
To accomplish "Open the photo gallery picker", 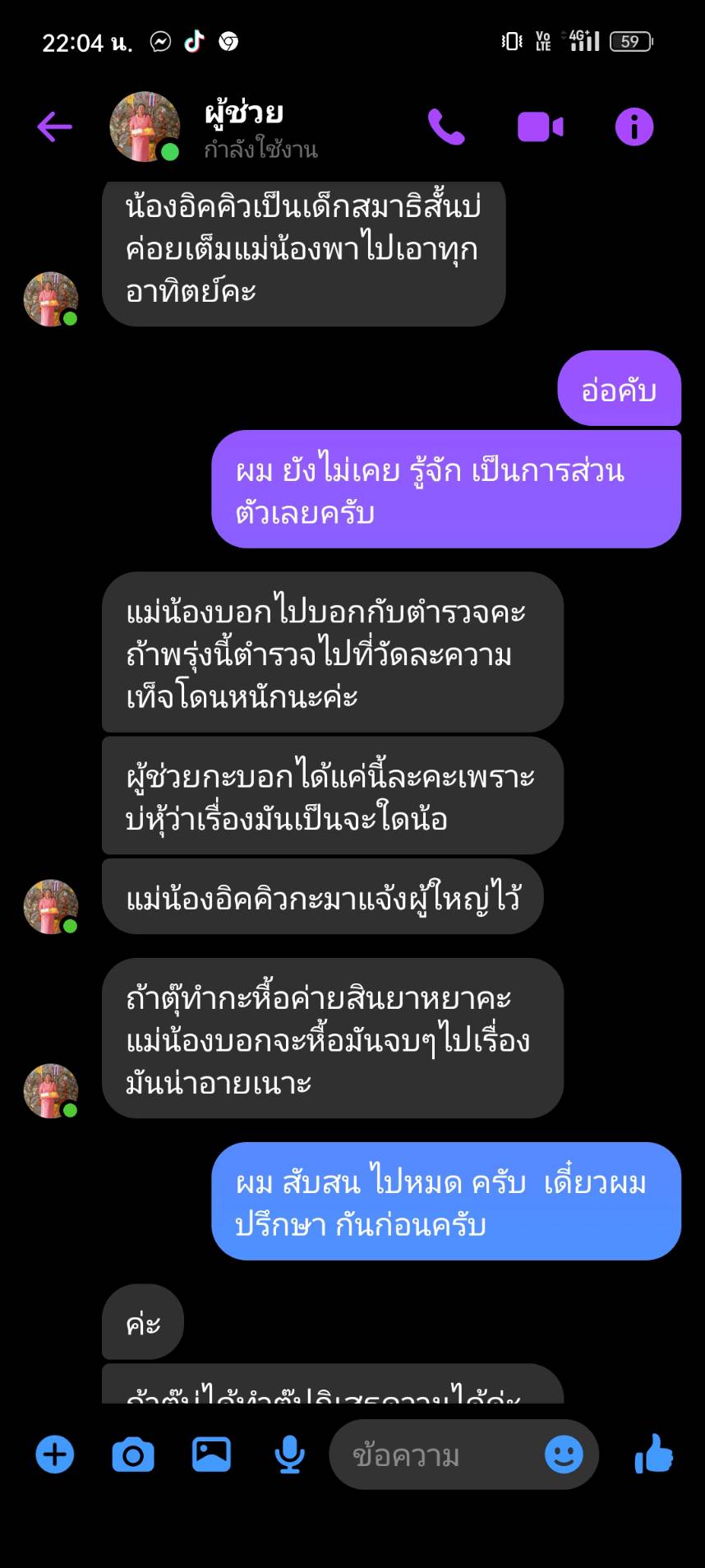I will point(211,1455).
